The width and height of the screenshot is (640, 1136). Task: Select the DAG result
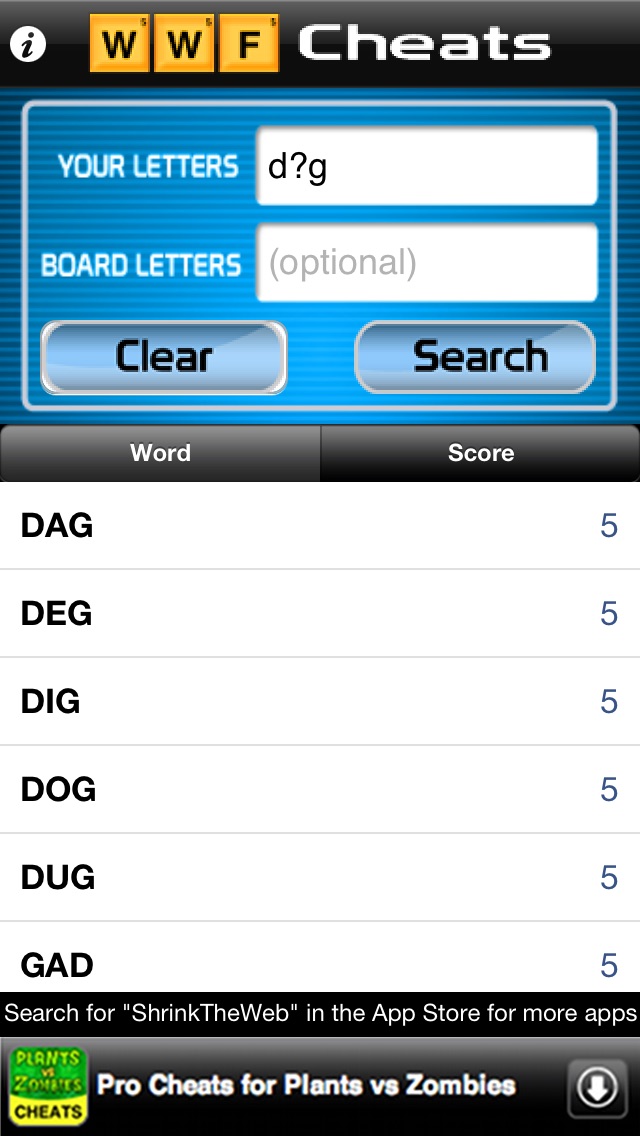320,525
